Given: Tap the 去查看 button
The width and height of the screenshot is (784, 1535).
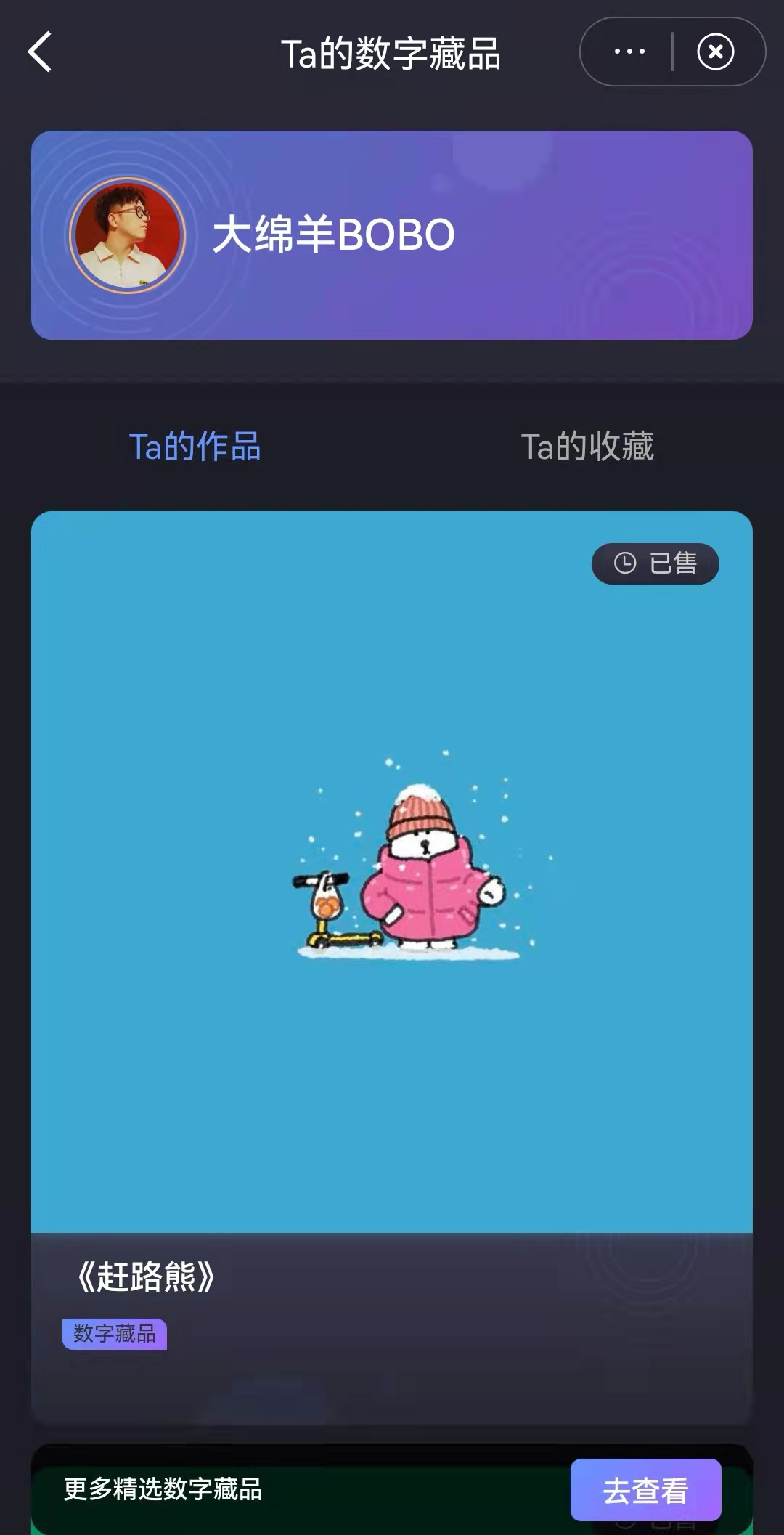Looking at the screenshot, I should coord(645,1490).
